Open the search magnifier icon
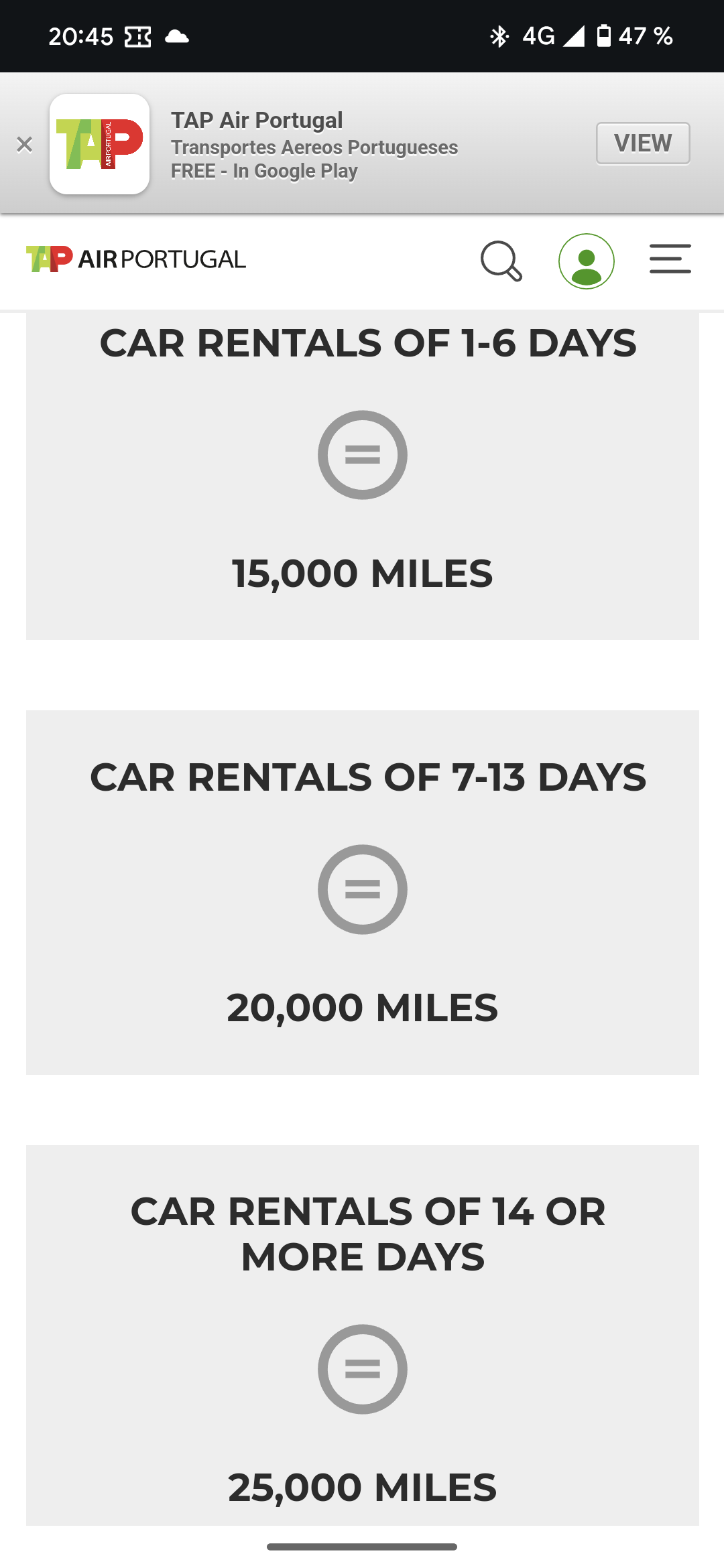The image size is (724, 1568). click(x=501, y=261)
